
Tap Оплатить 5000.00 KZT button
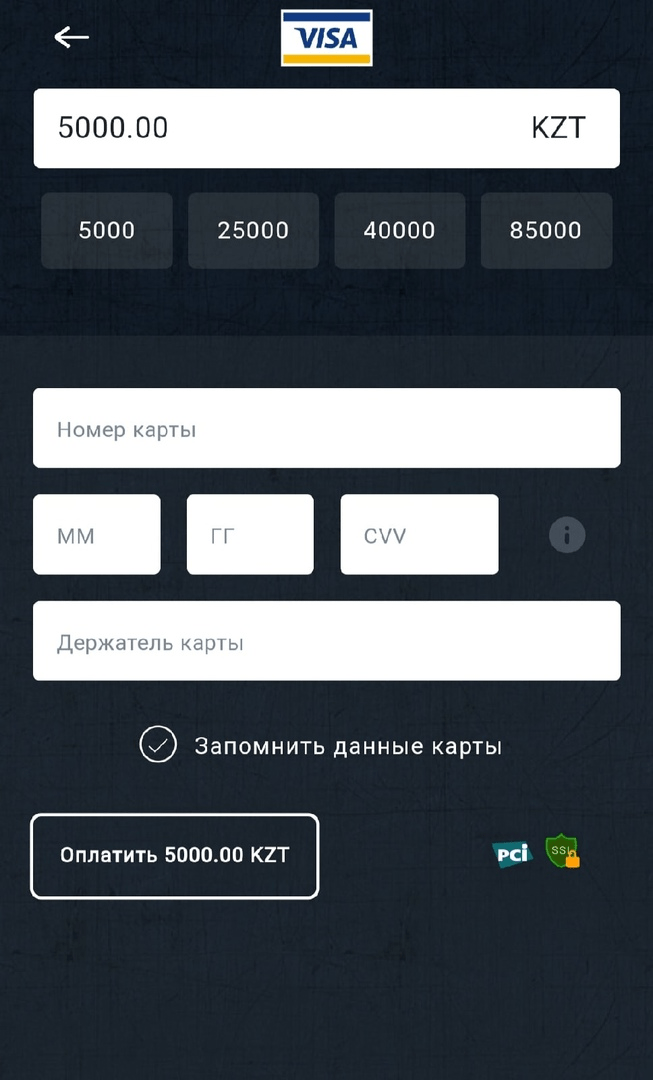(x=175, y=856)
